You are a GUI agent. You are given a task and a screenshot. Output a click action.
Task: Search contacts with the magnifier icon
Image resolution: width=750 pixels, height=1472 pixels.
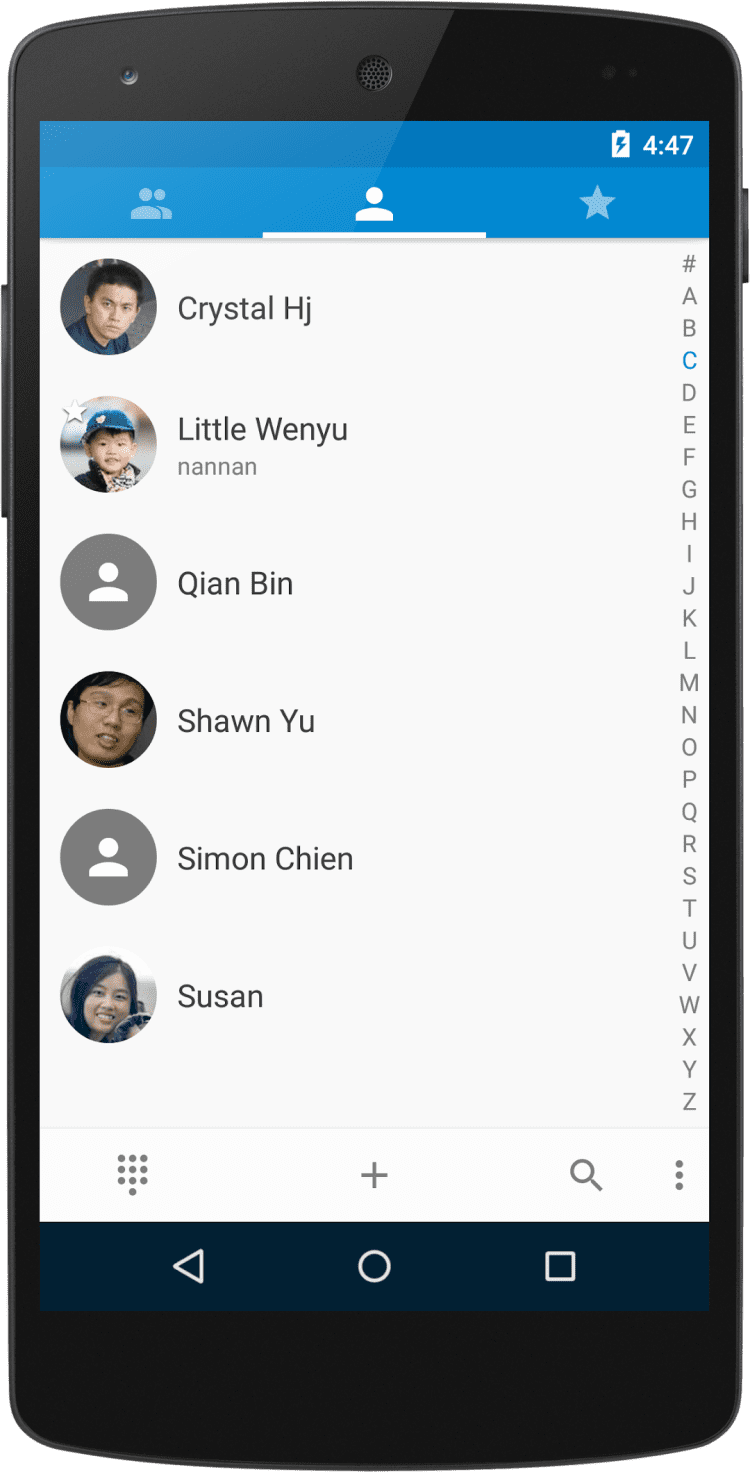[586, 1175]
